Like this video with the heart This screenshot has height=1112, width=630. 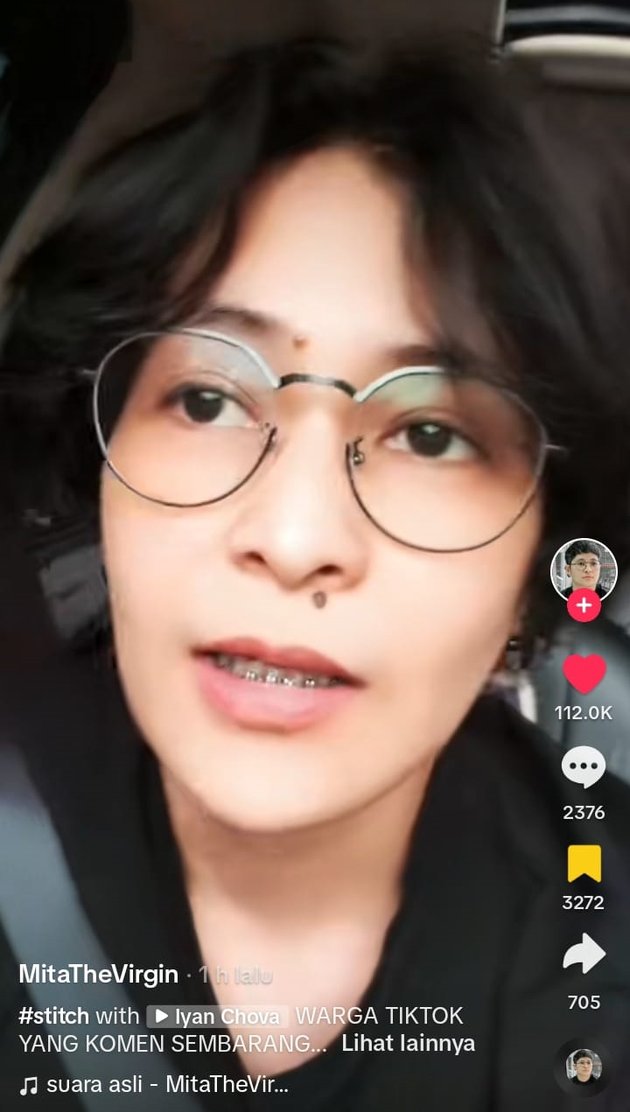(584, 674)
